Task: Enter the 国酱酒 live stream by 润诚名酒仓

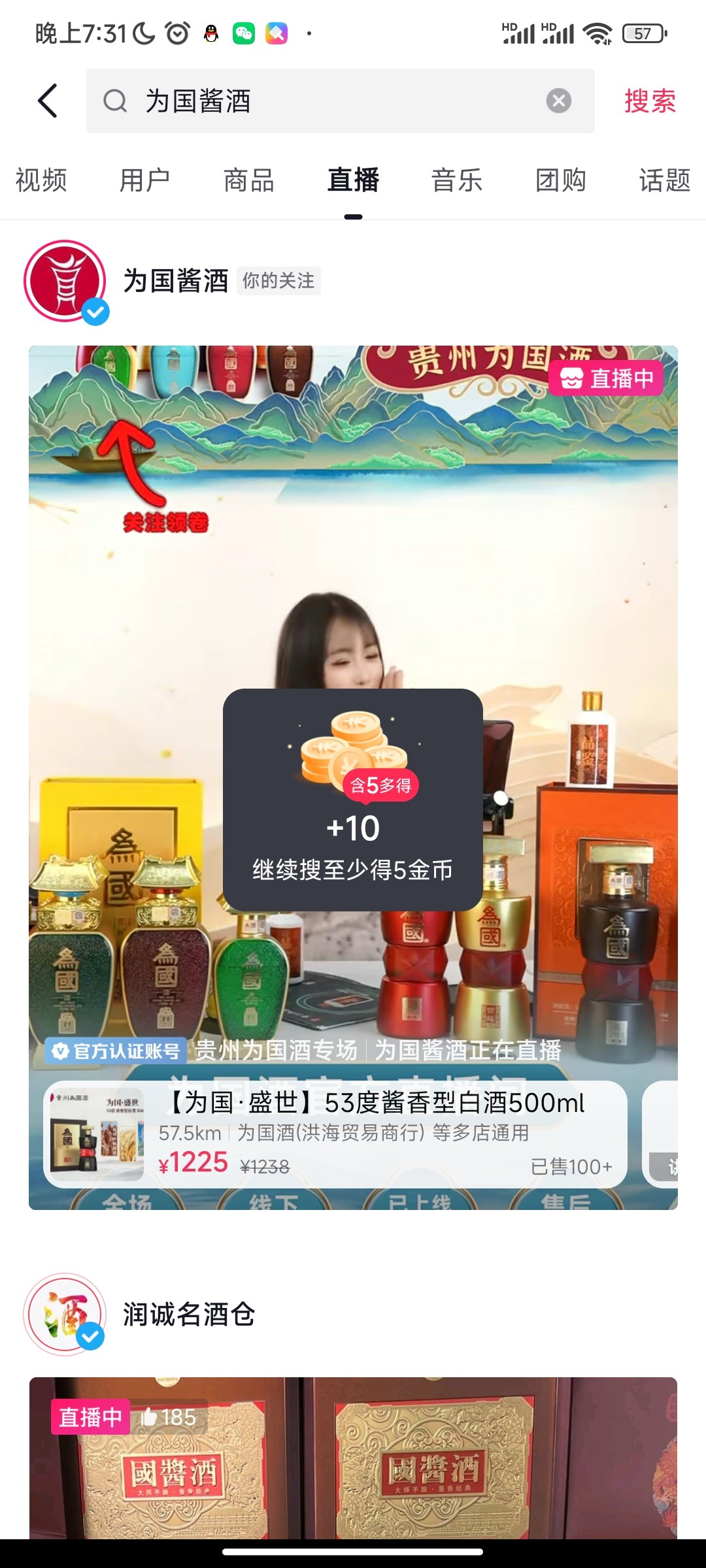Action: tap(353, 1458)
